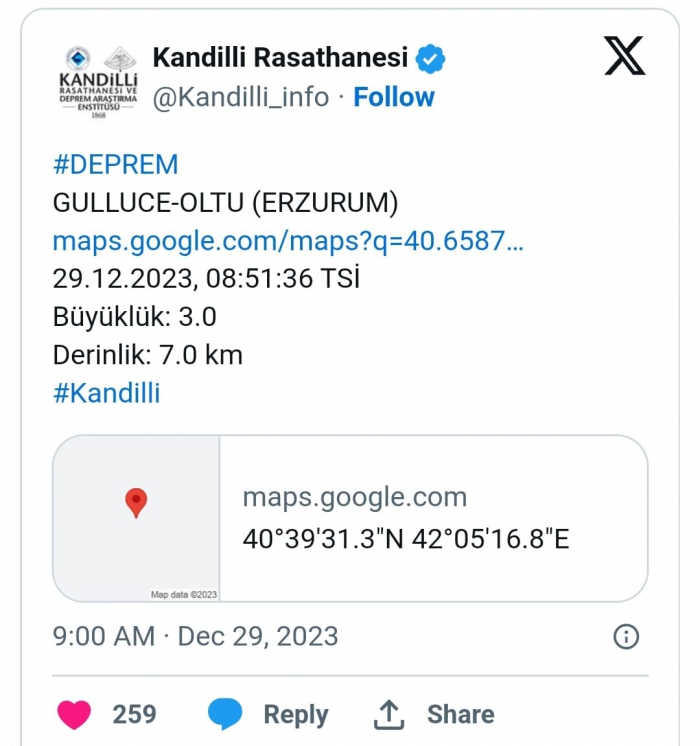This screenshot has height=746, width=700.
Task: Open the X logo link
Action: pyautogui.click(x=625, y=58)
